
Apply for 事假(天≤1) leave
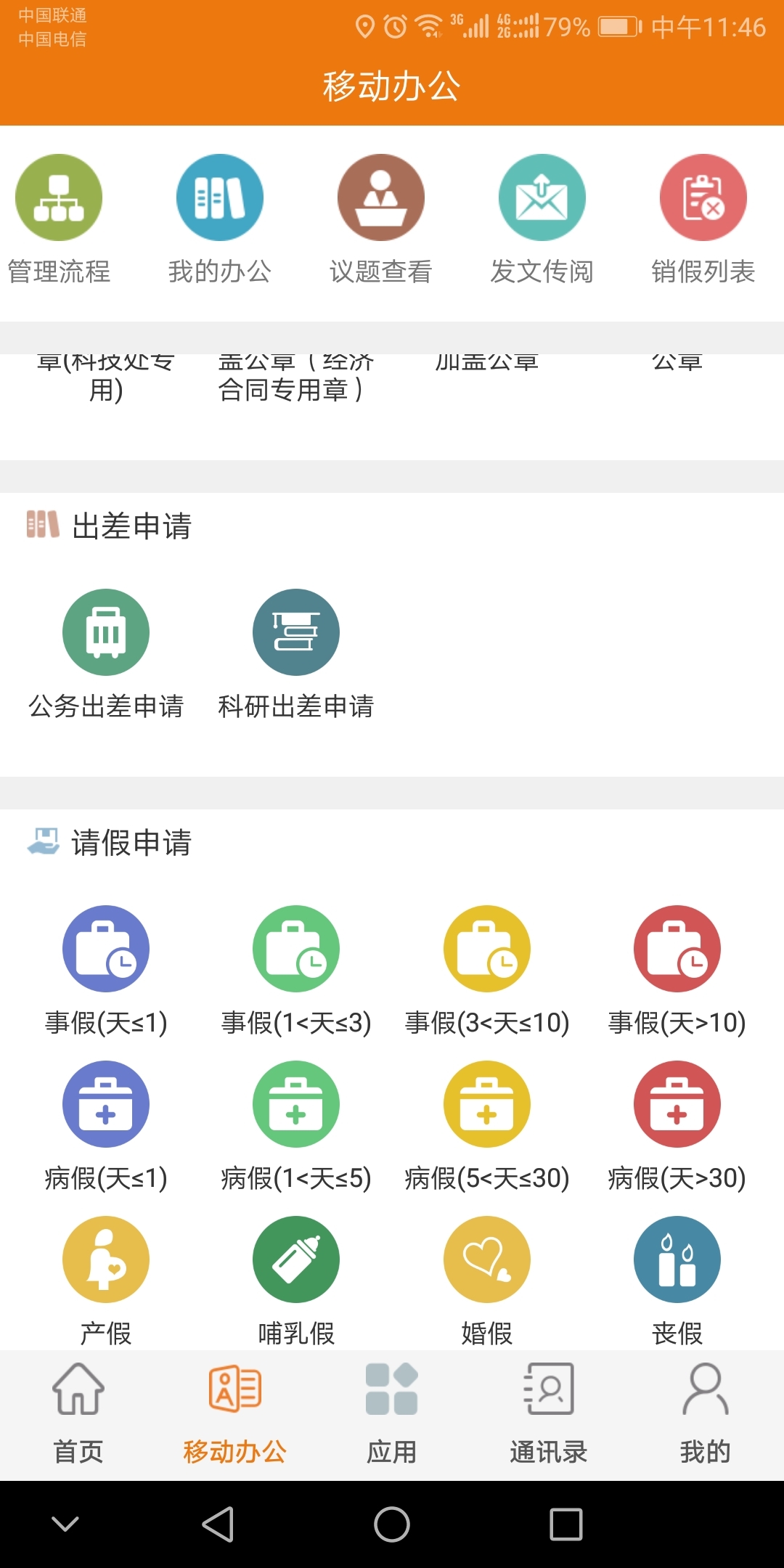coord(106,949)
